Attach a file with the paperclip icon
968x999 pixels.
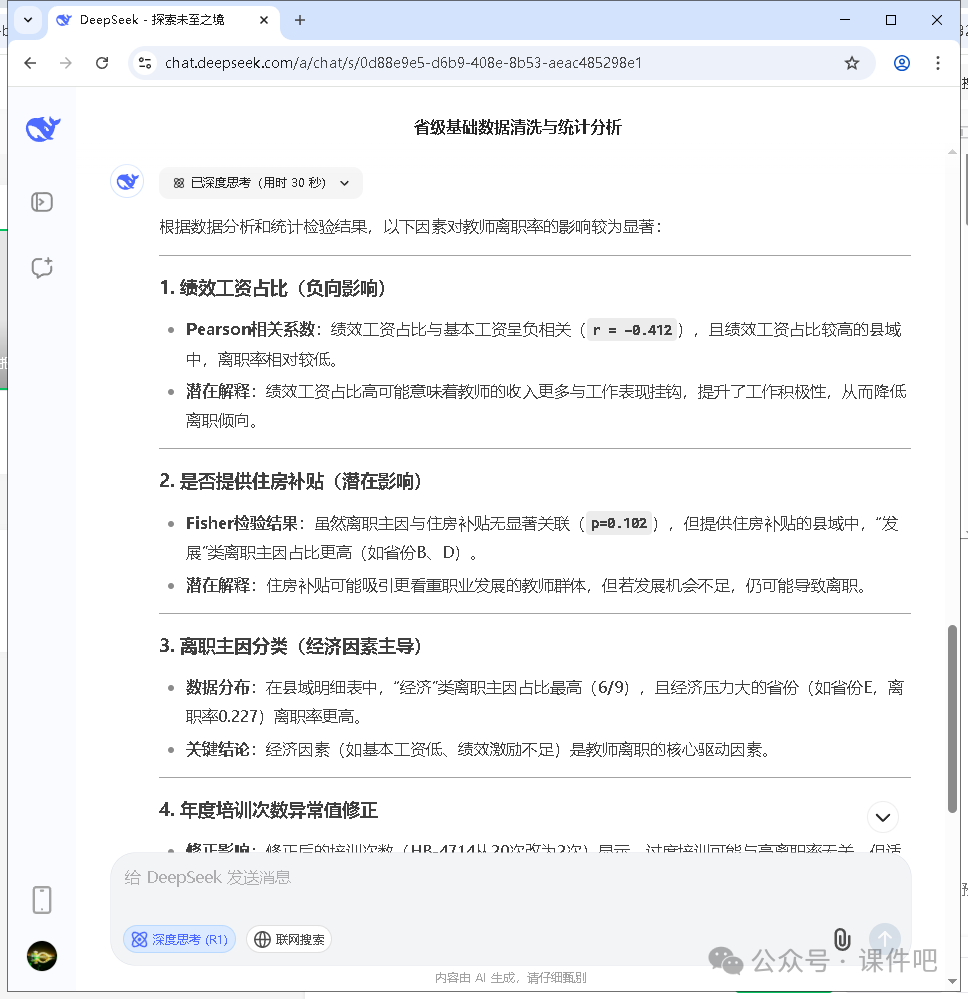842,940
